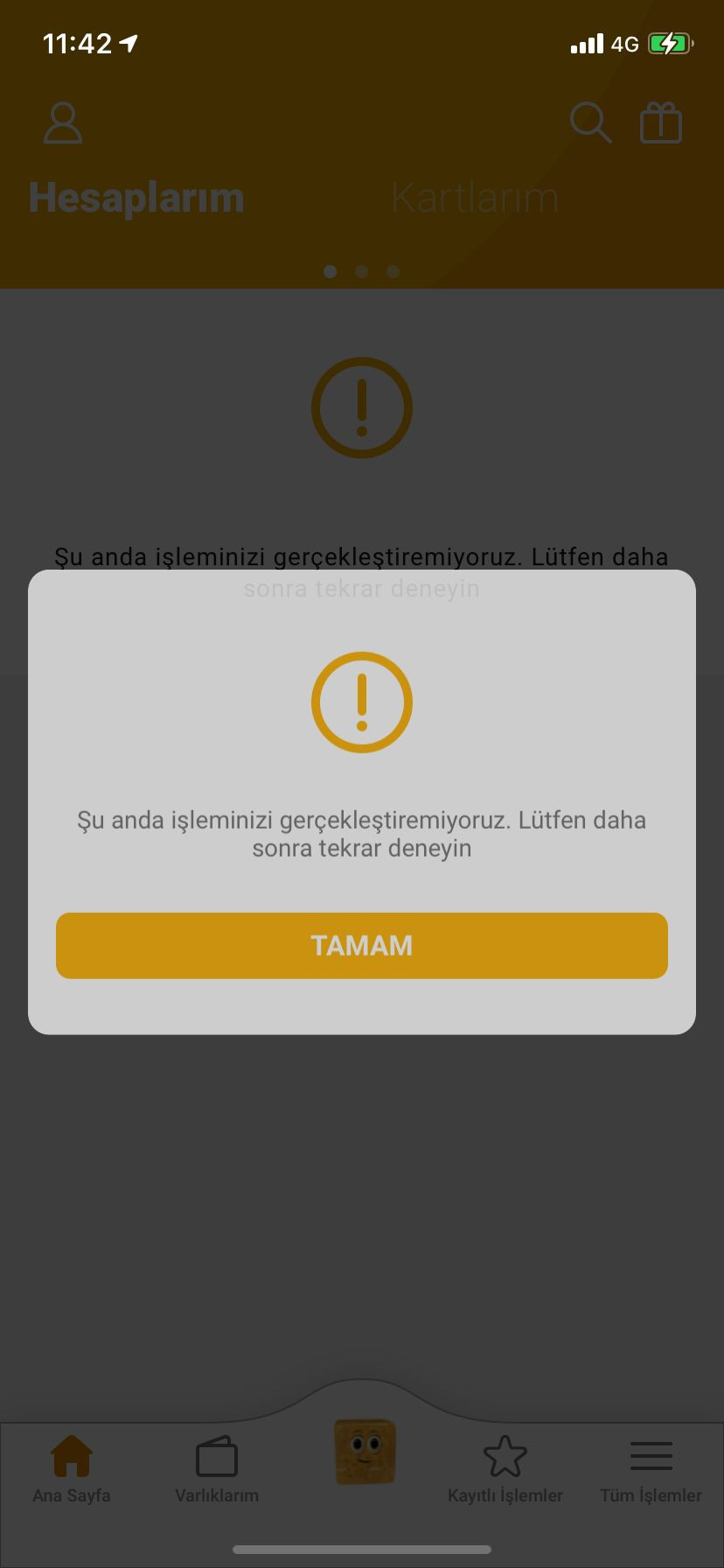The image size is (724, 1568).
Task: Switch to the Kartlarım tab
Action: tap(476, 197)
